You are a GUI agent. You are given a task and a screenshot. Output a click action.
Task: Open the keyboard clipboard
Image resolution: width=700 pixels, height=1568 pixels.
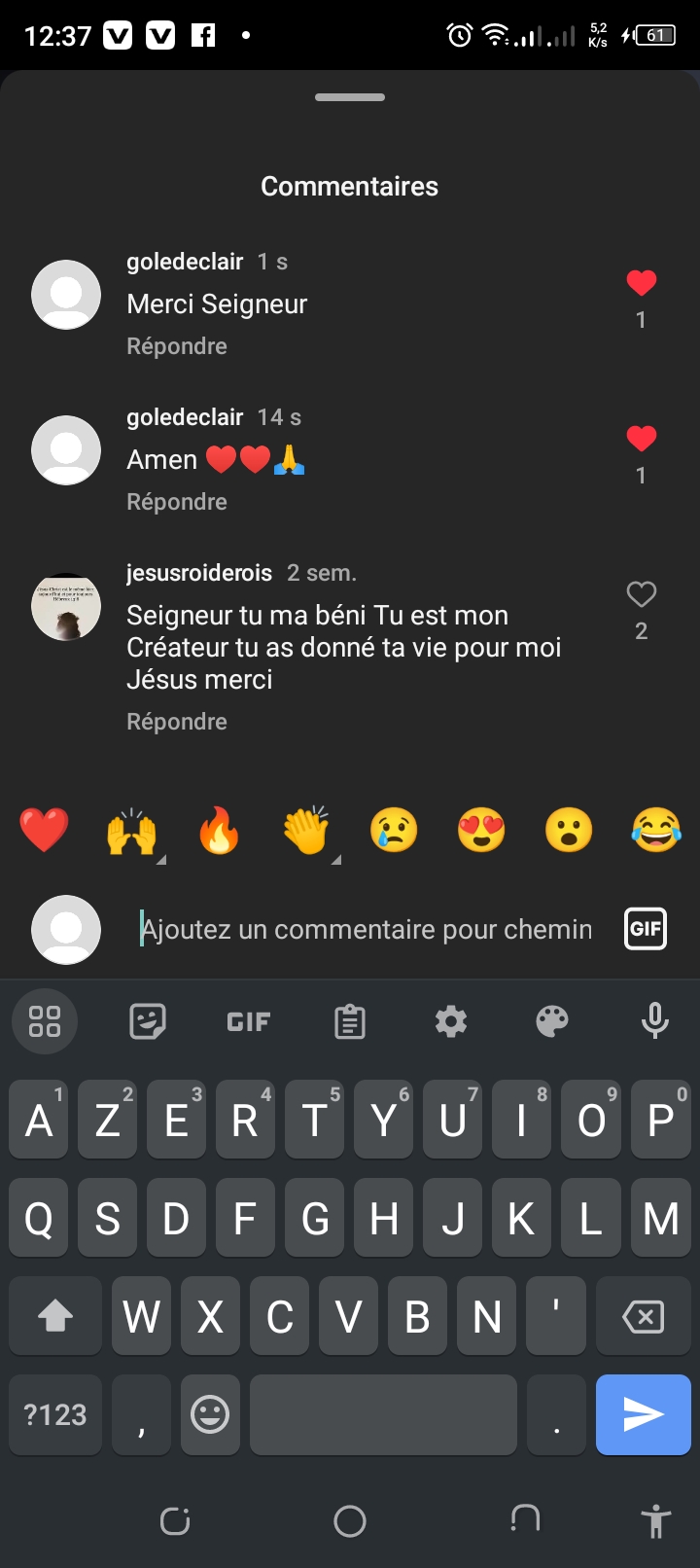350,1021
